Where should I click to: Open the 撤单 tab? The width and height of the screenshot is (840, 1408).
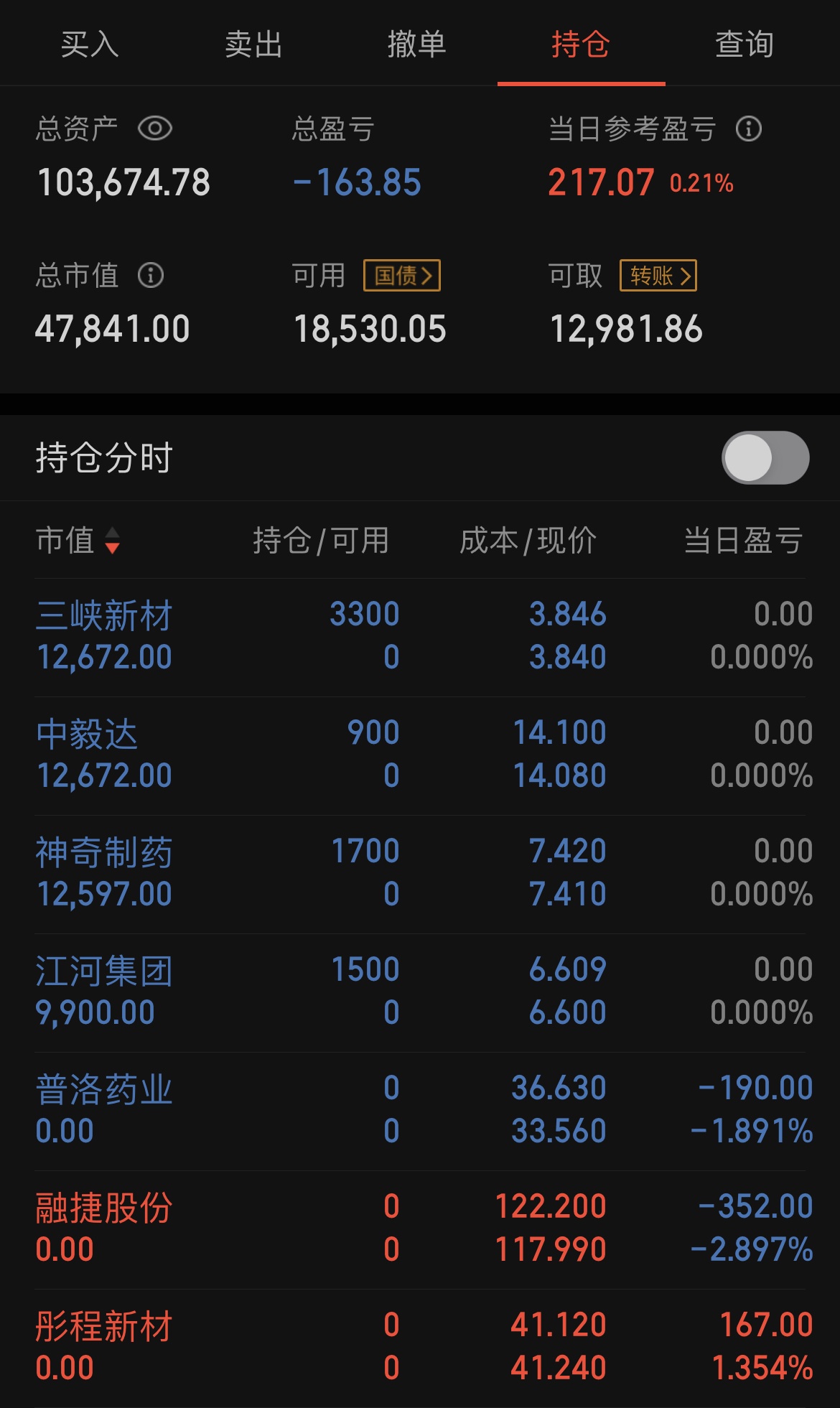[417, 44]
